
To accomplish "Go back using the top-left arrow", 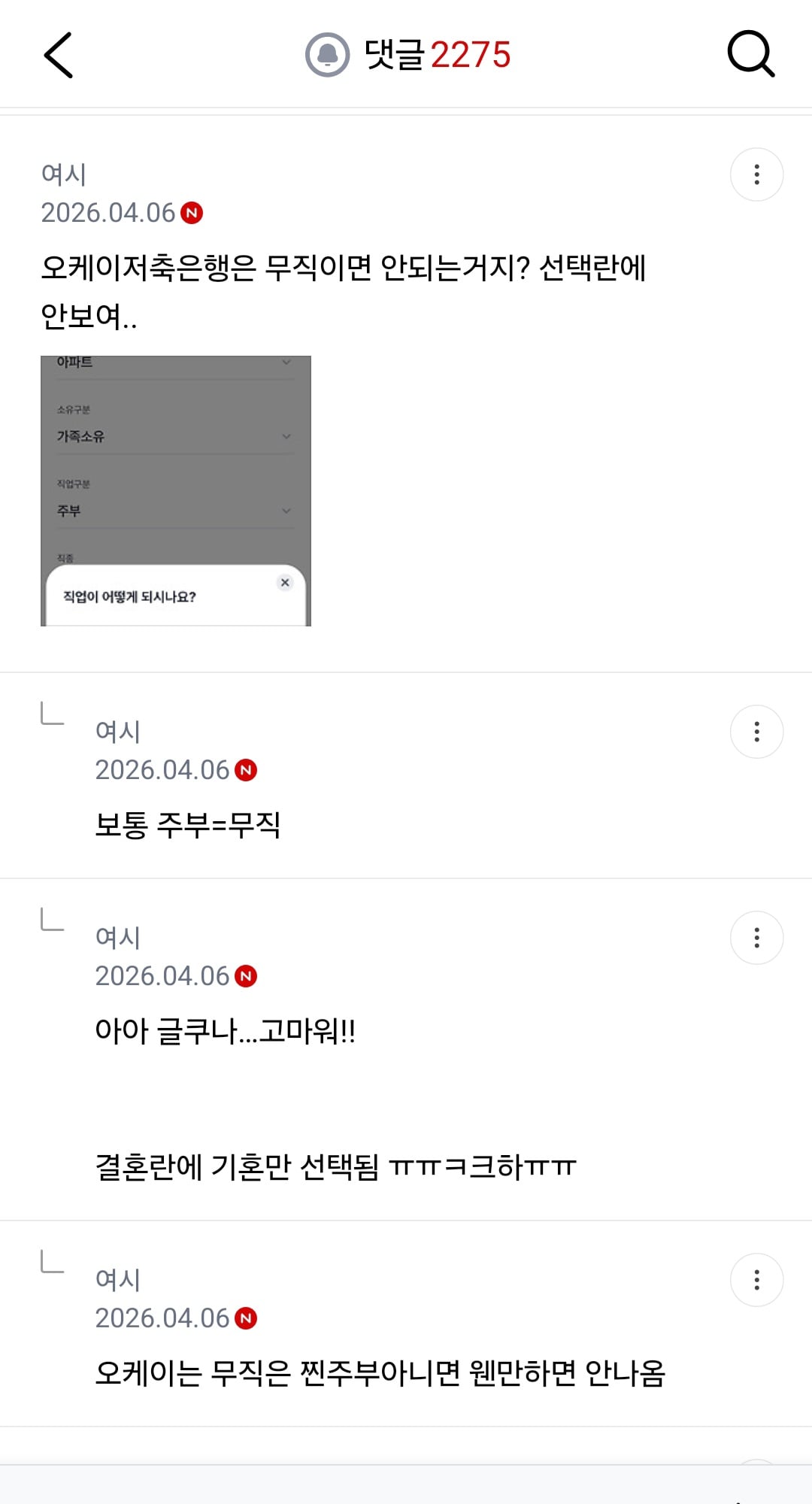I will pyautogui.click(x=59, y=55).
